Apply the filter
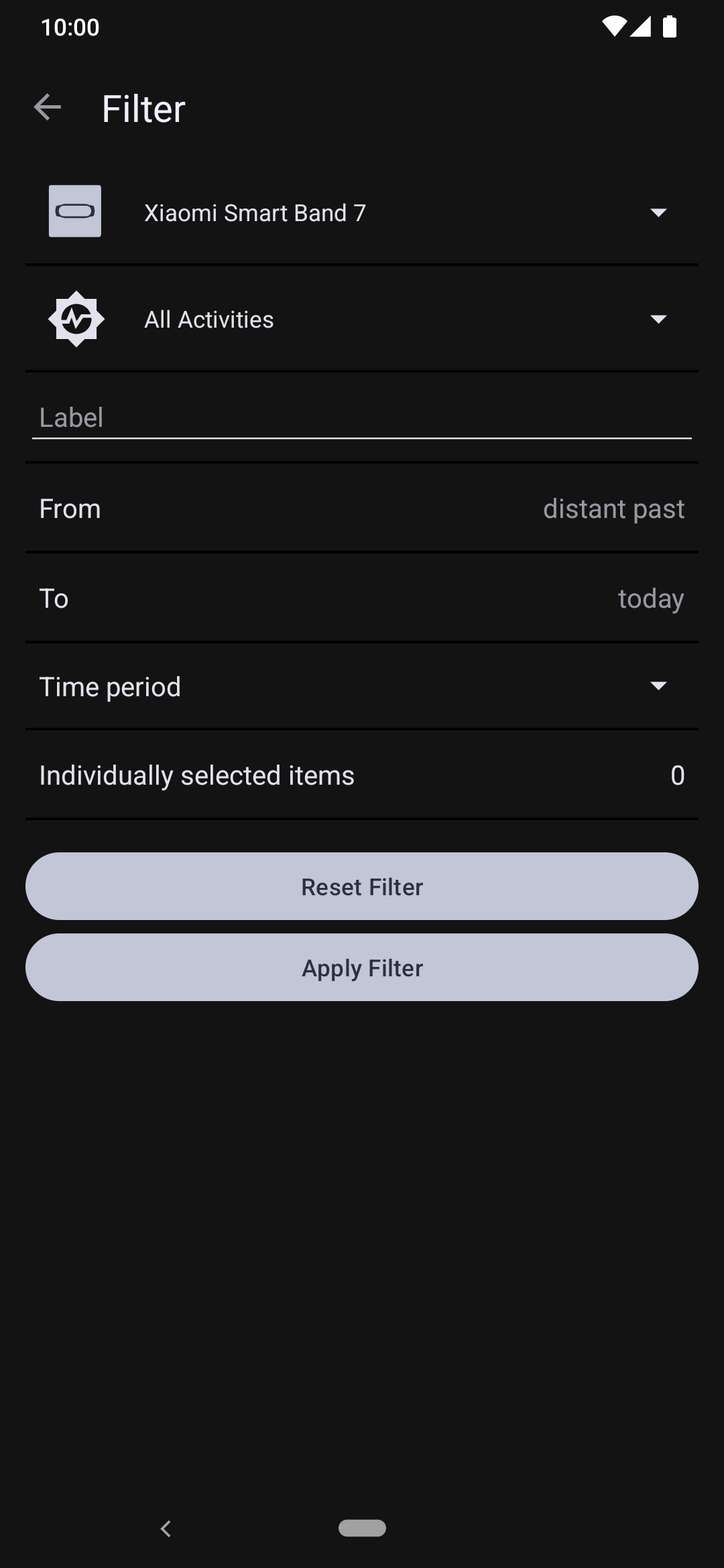 click(x=362, y=968)
